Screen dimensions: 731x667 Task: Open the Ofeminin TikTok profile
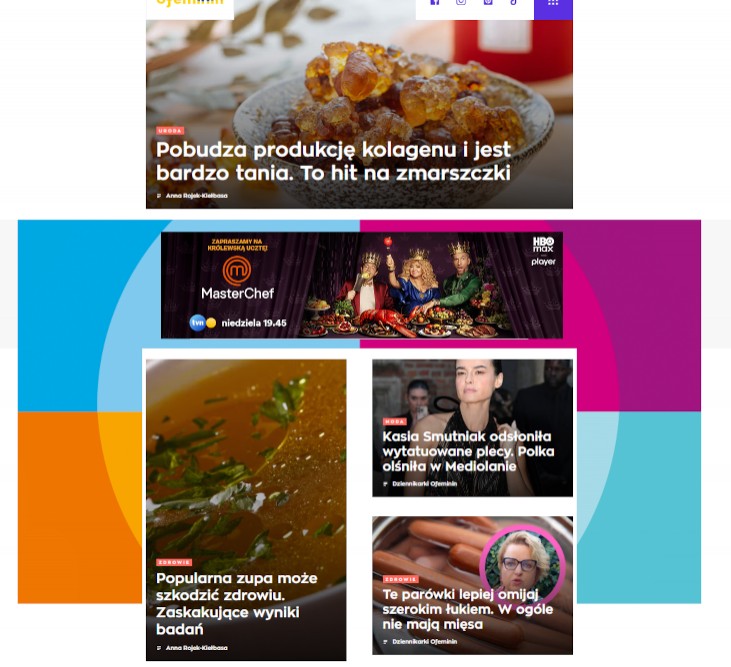(514, 3)
